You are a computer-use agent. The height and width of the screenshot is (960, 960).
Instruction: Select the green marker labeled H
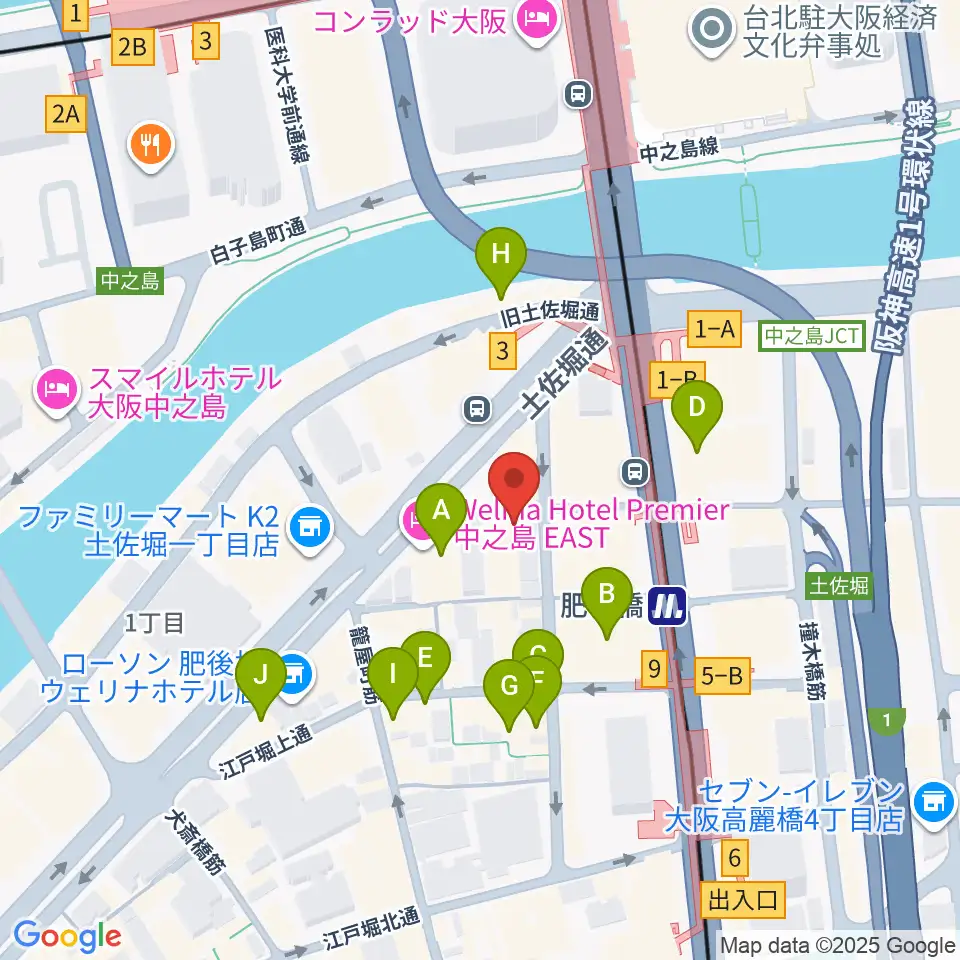tap(501, 263)
